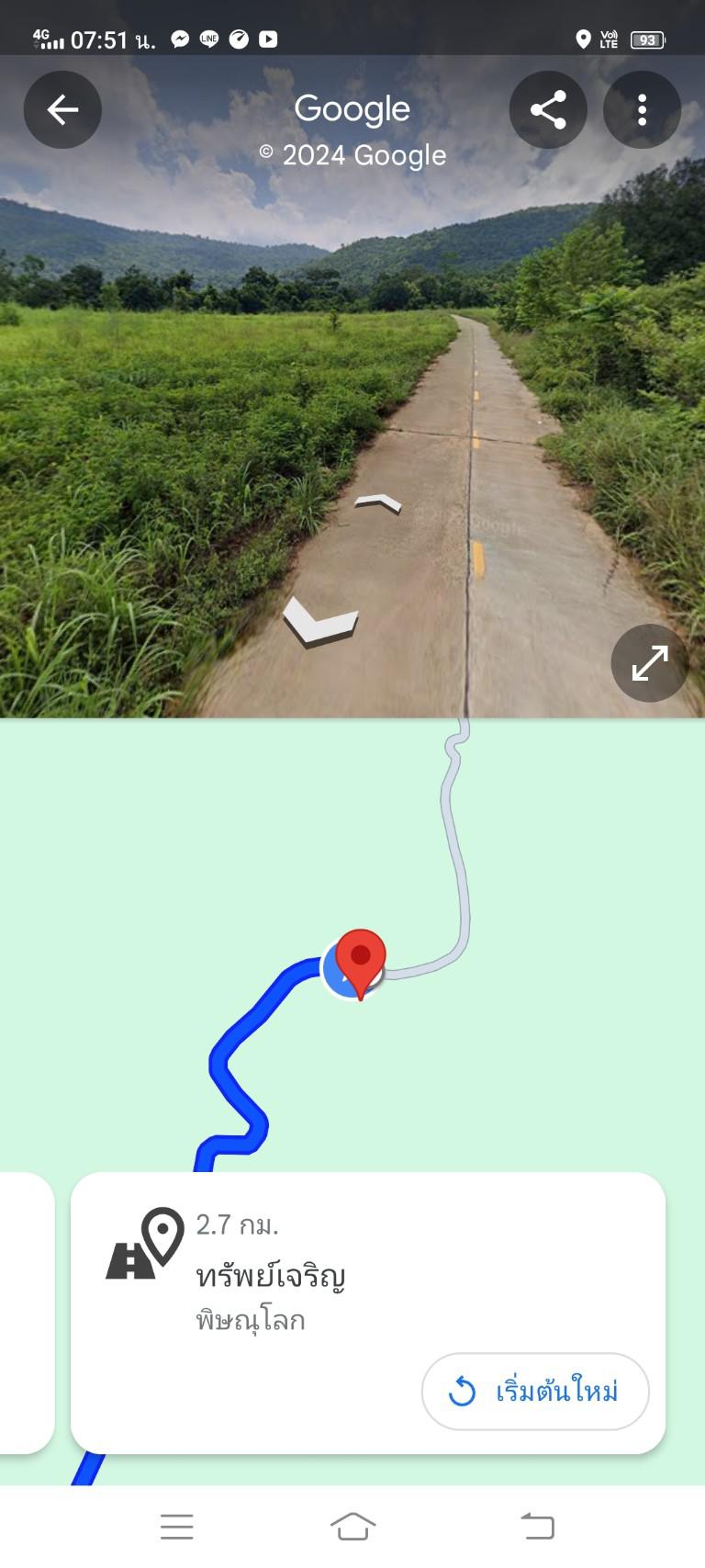The image size is (705, 1568).
Task: Expand Street View to full screen
Action: click(650, 663)
